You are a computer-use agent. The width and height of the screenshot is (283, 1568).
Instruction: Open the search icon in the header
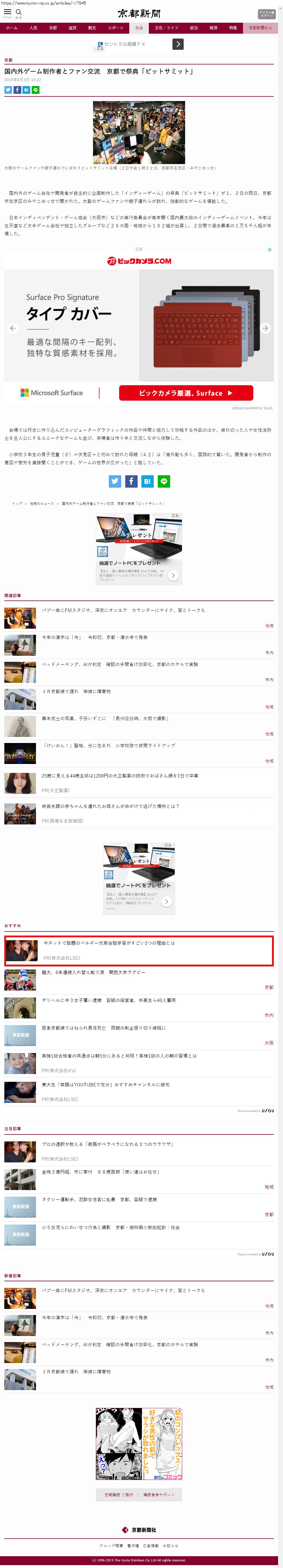[19, 12]
